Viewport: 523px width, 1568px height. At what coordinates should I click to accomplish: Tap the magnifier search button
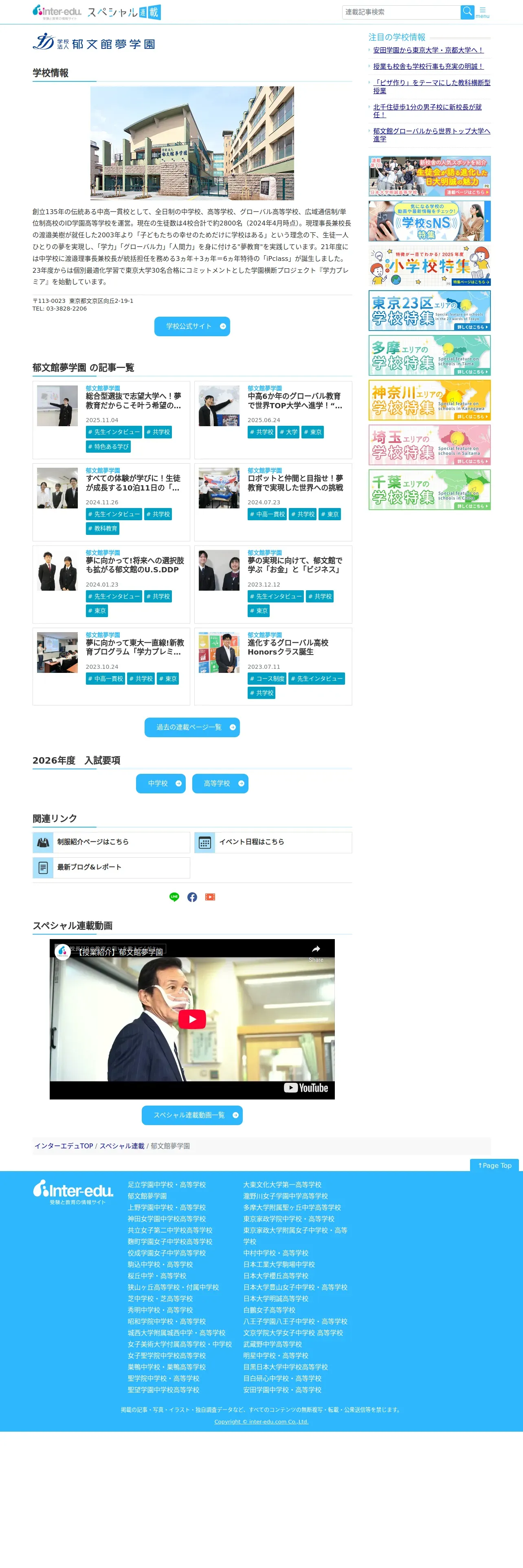[468, 12]
